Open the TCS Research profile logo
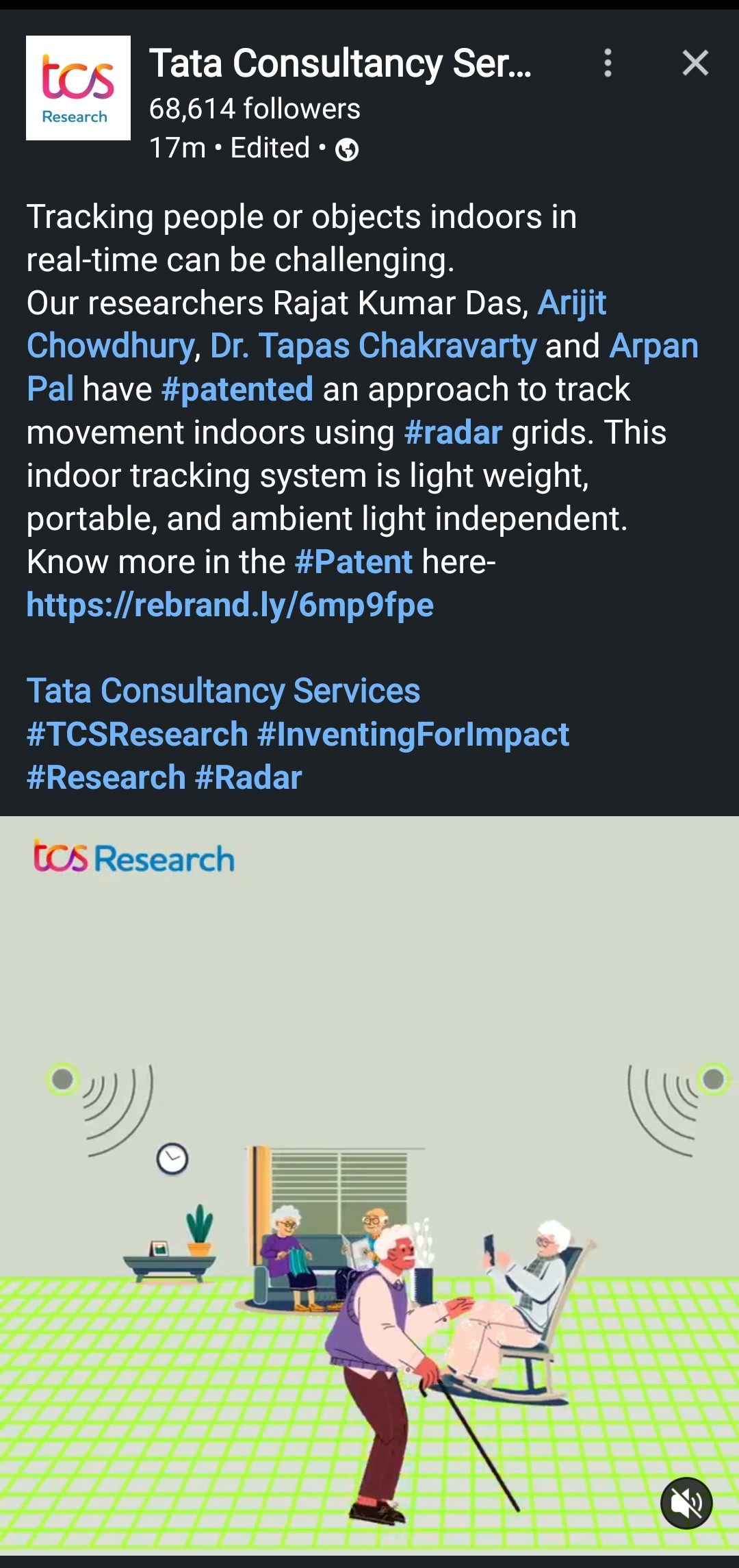 (x=78, y=88)
